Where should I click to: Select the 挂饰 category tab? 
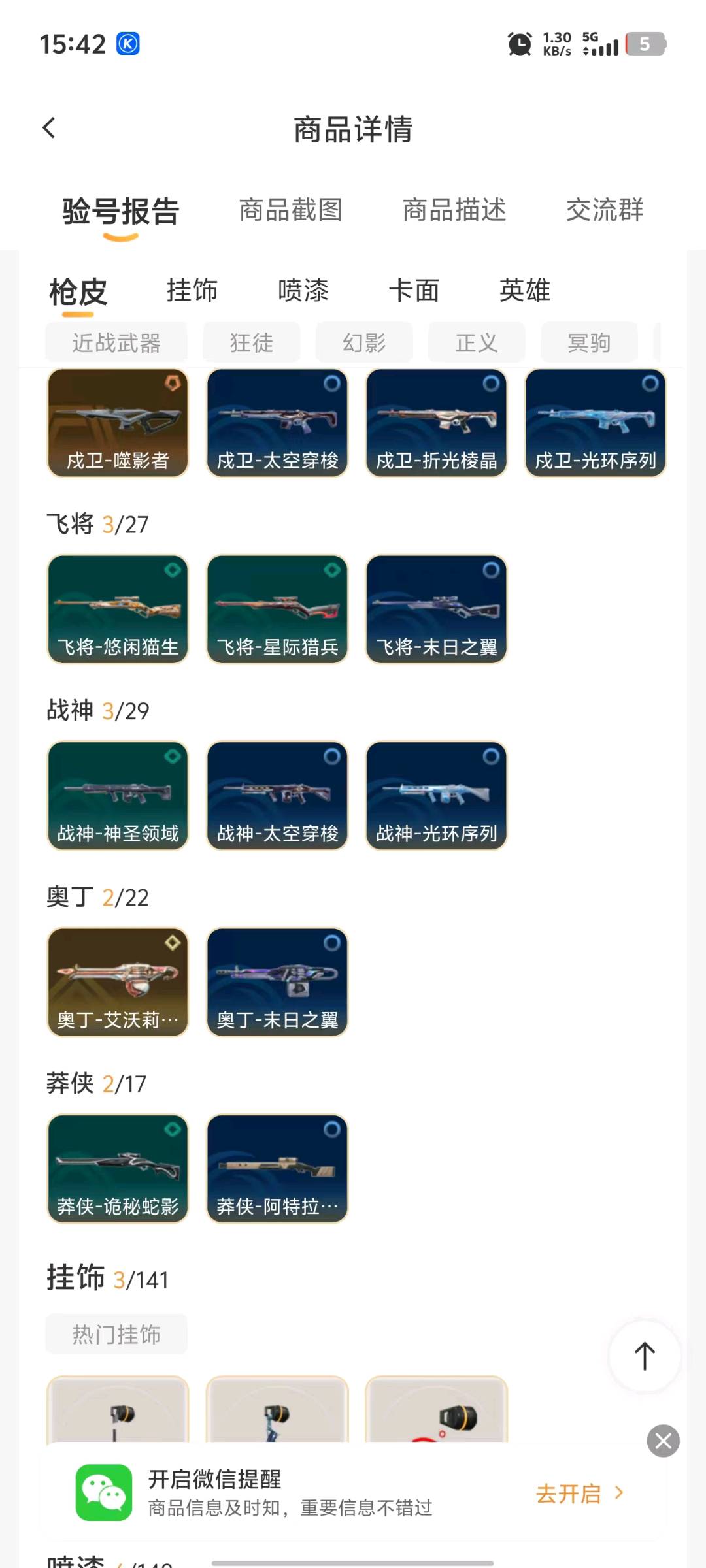(x=192, y=290)
